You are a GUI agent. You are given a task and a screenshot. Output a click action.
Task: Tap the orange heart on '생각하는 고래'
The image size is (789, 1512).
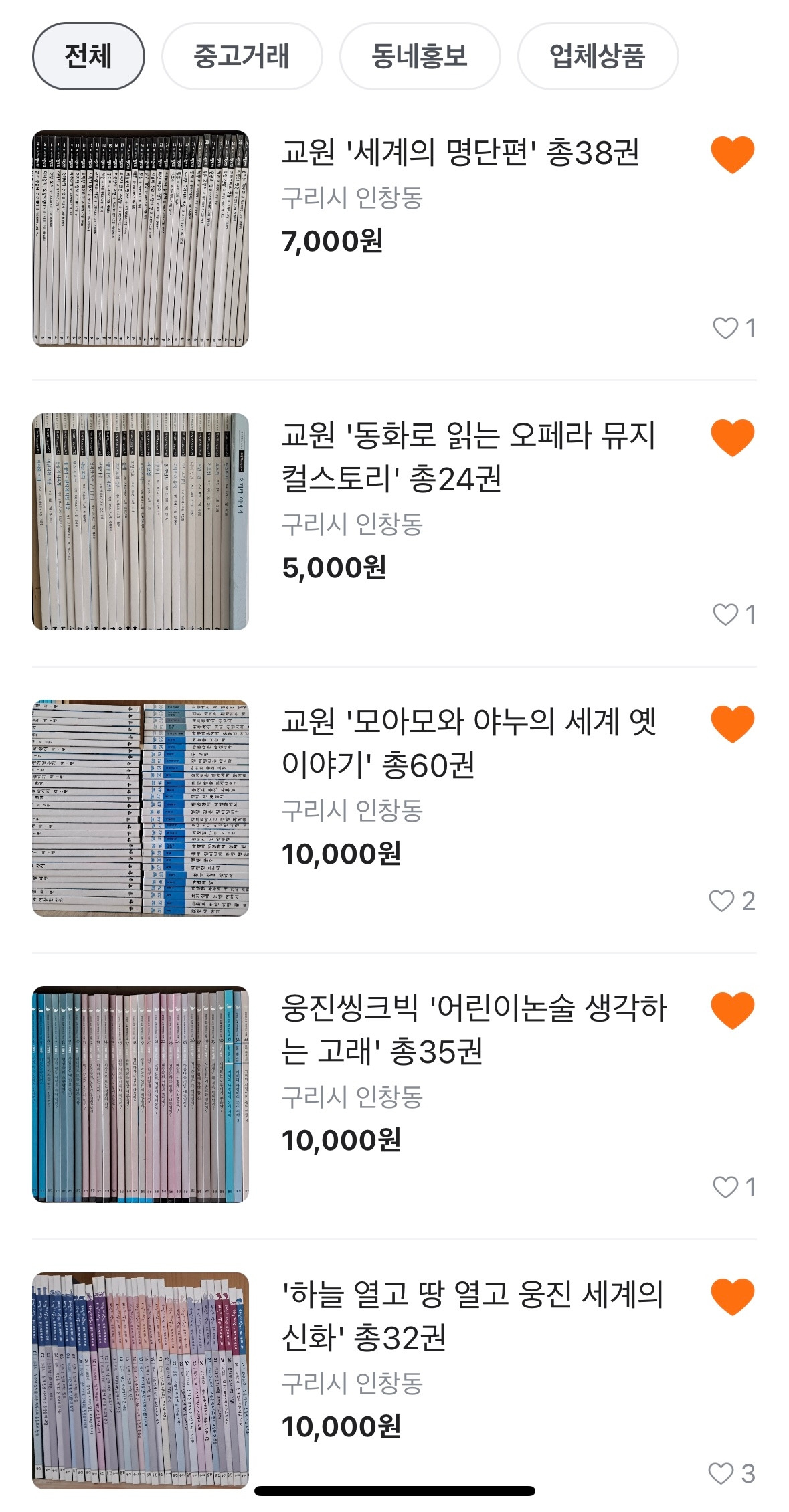tap(732, 1010)
